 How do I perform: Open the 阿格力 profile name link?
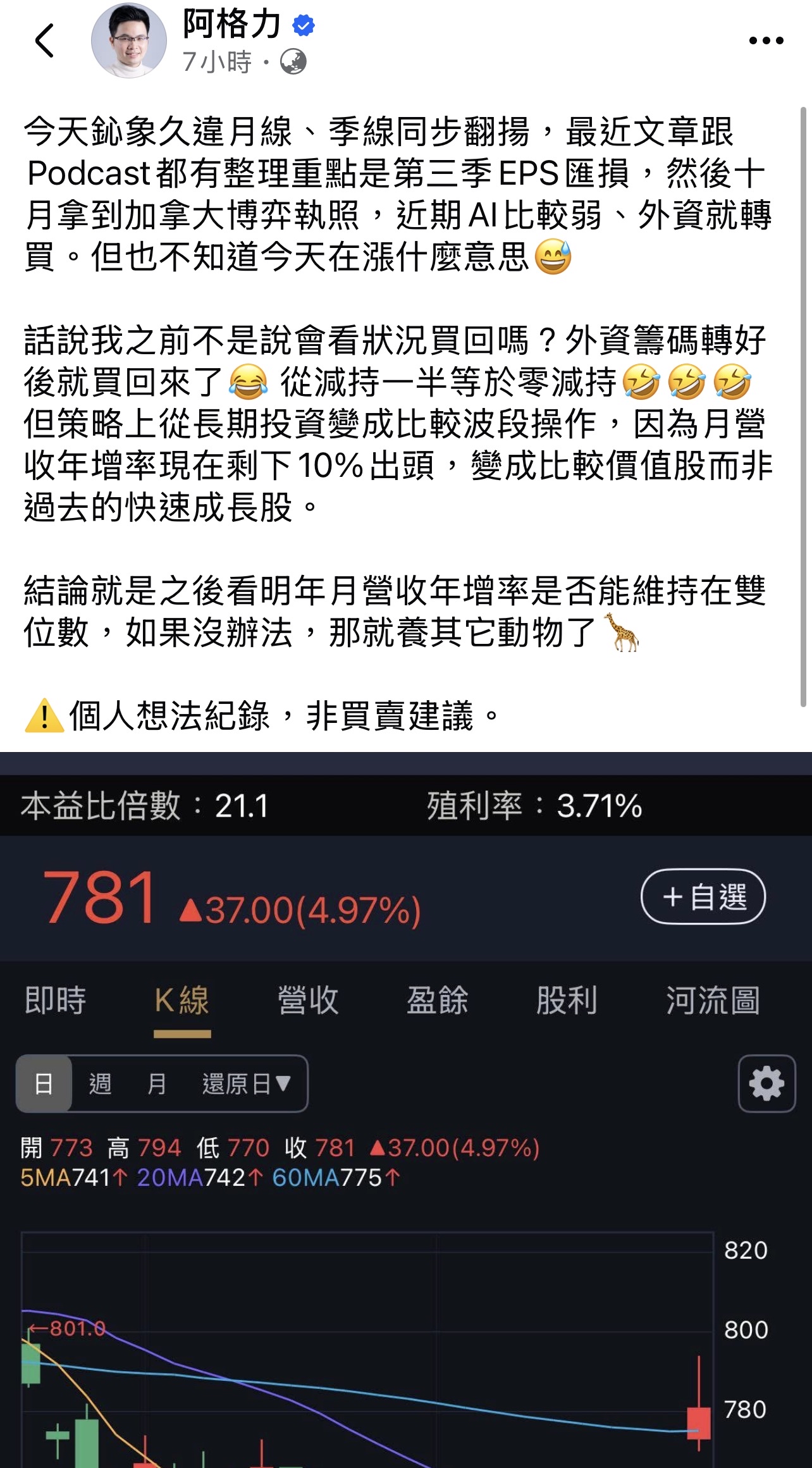[231, 24]
